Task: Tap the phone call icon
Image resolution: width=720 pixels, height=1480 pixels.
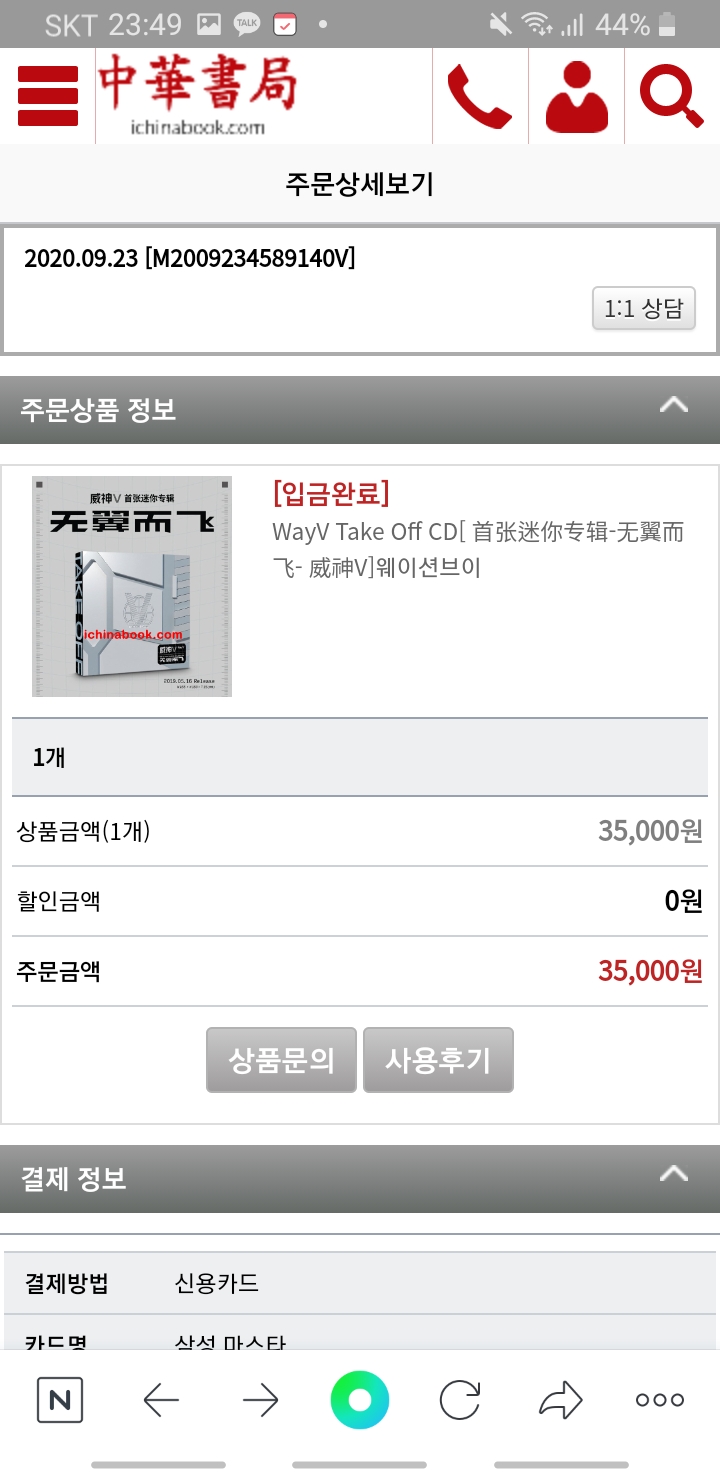Action: 480,96
